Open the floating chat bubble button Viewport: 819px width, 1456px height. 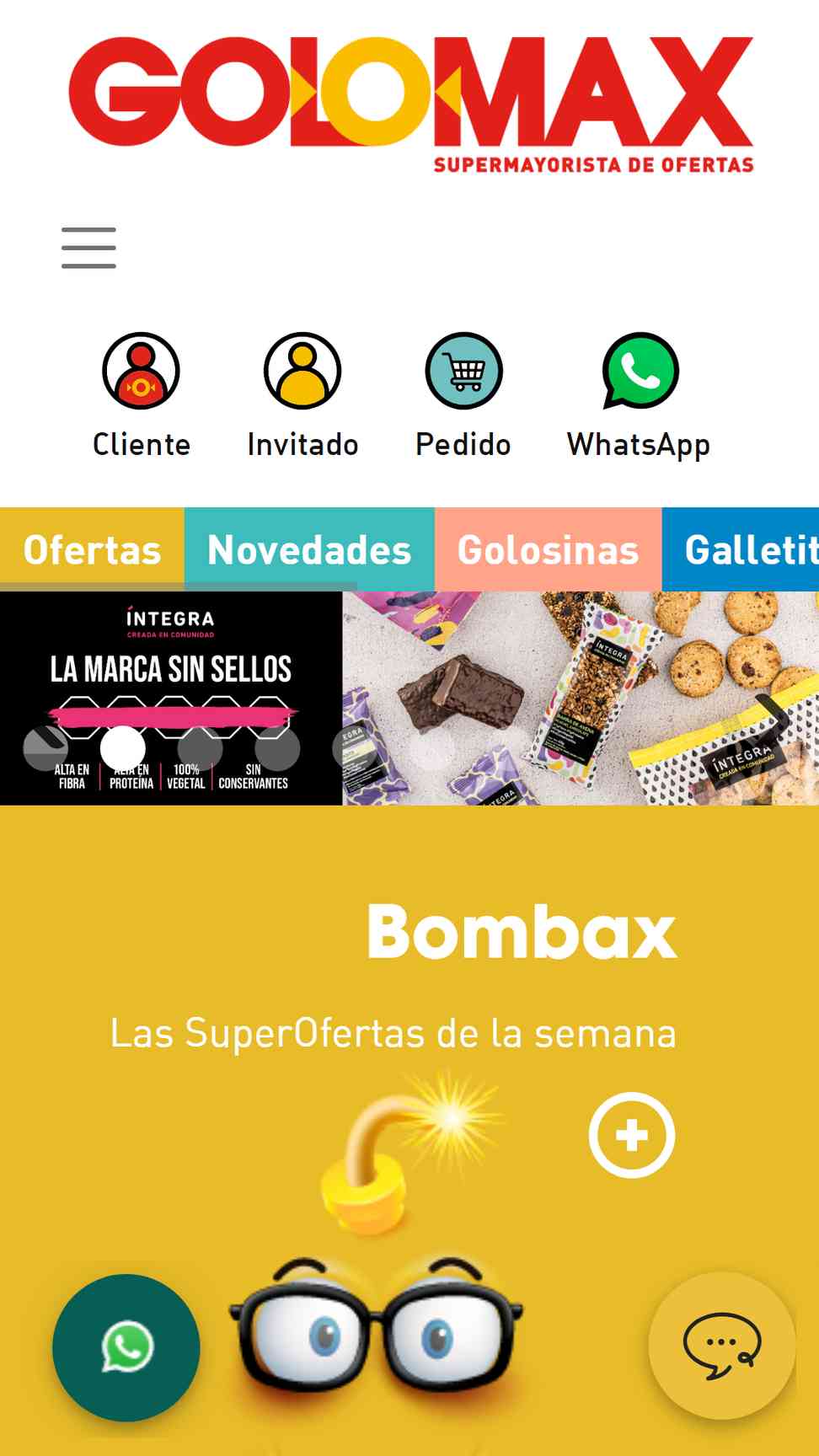tap(722, 1346)
